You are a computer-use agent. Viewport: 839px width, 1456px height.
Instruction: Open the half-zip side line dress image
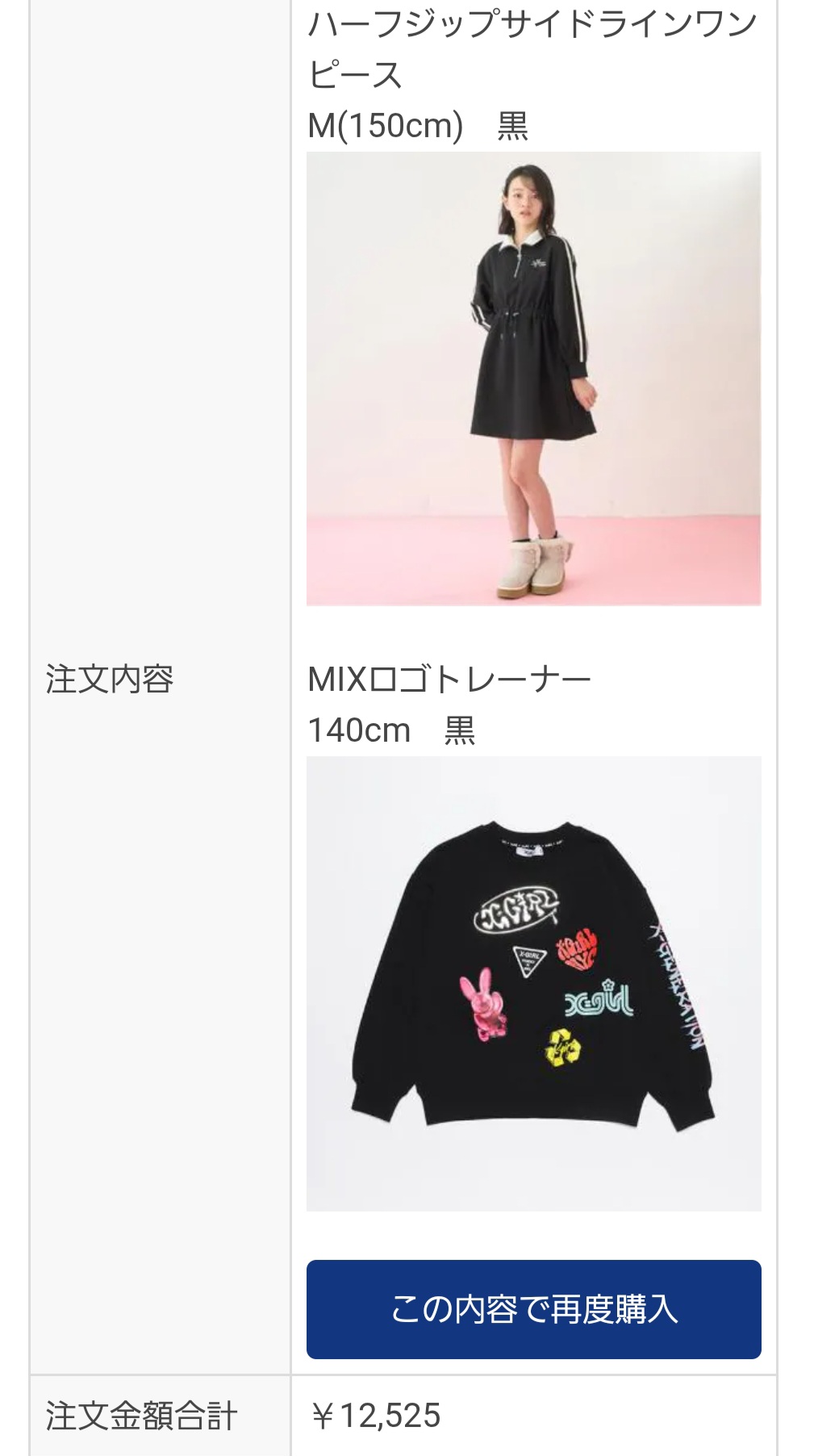coord(533,379)
